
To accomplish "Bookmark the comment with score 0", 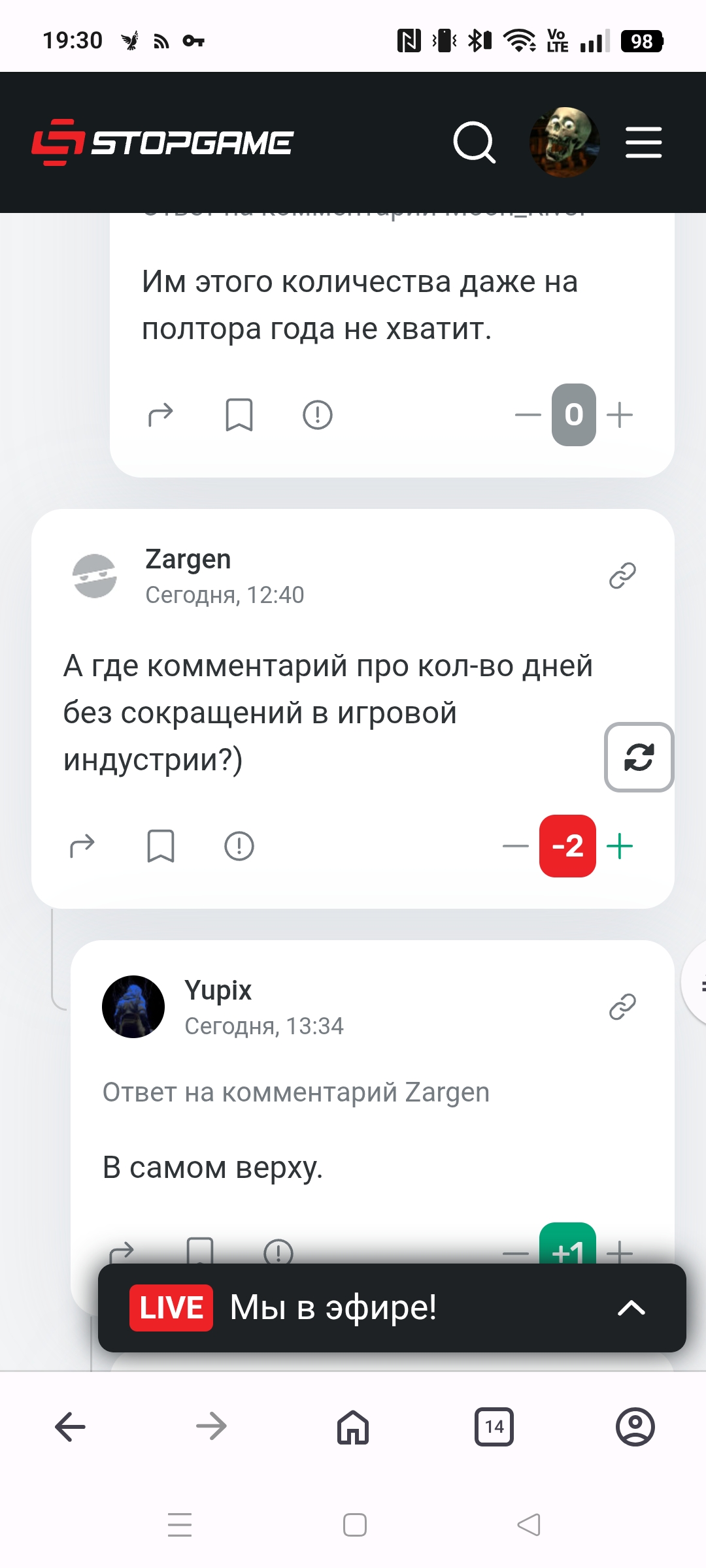I will coord(239,415).
